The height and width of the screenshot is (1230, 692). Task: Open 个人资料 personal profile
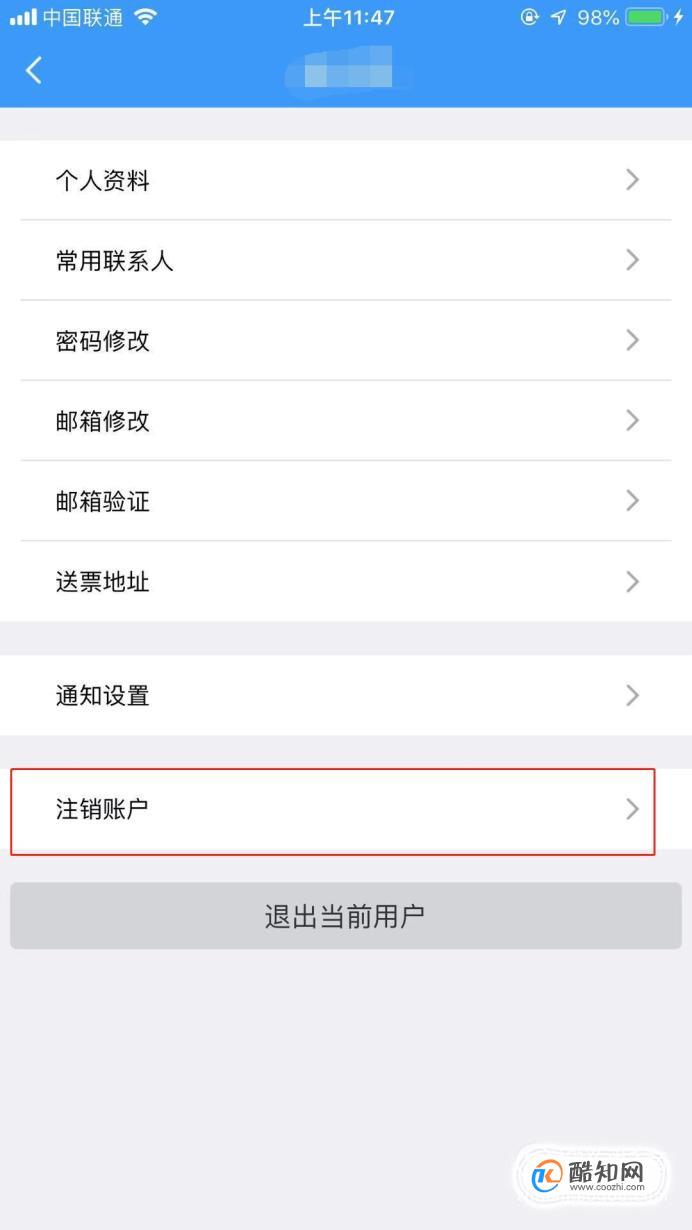click(346, 180)
